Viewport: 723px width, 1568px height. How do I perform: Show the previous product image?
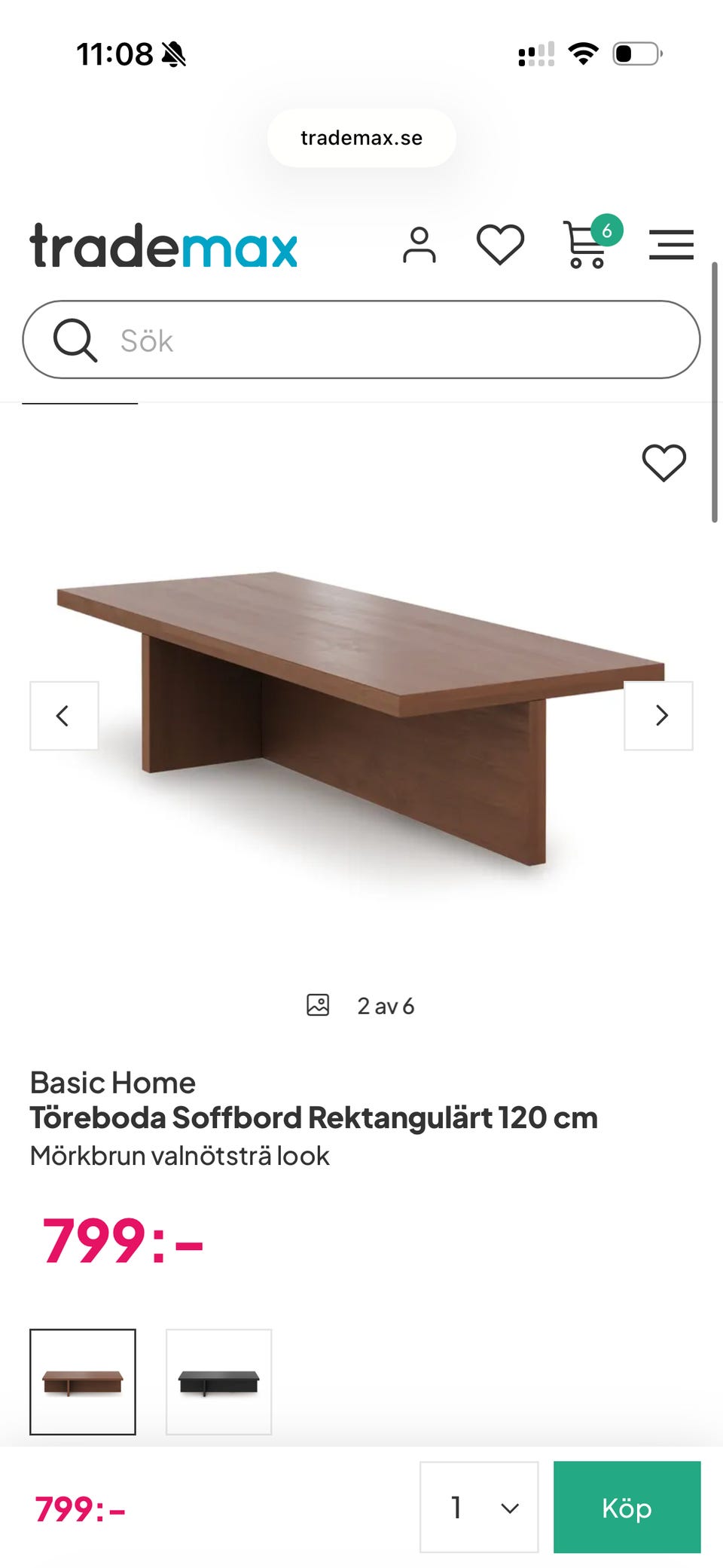coord(64,715)
